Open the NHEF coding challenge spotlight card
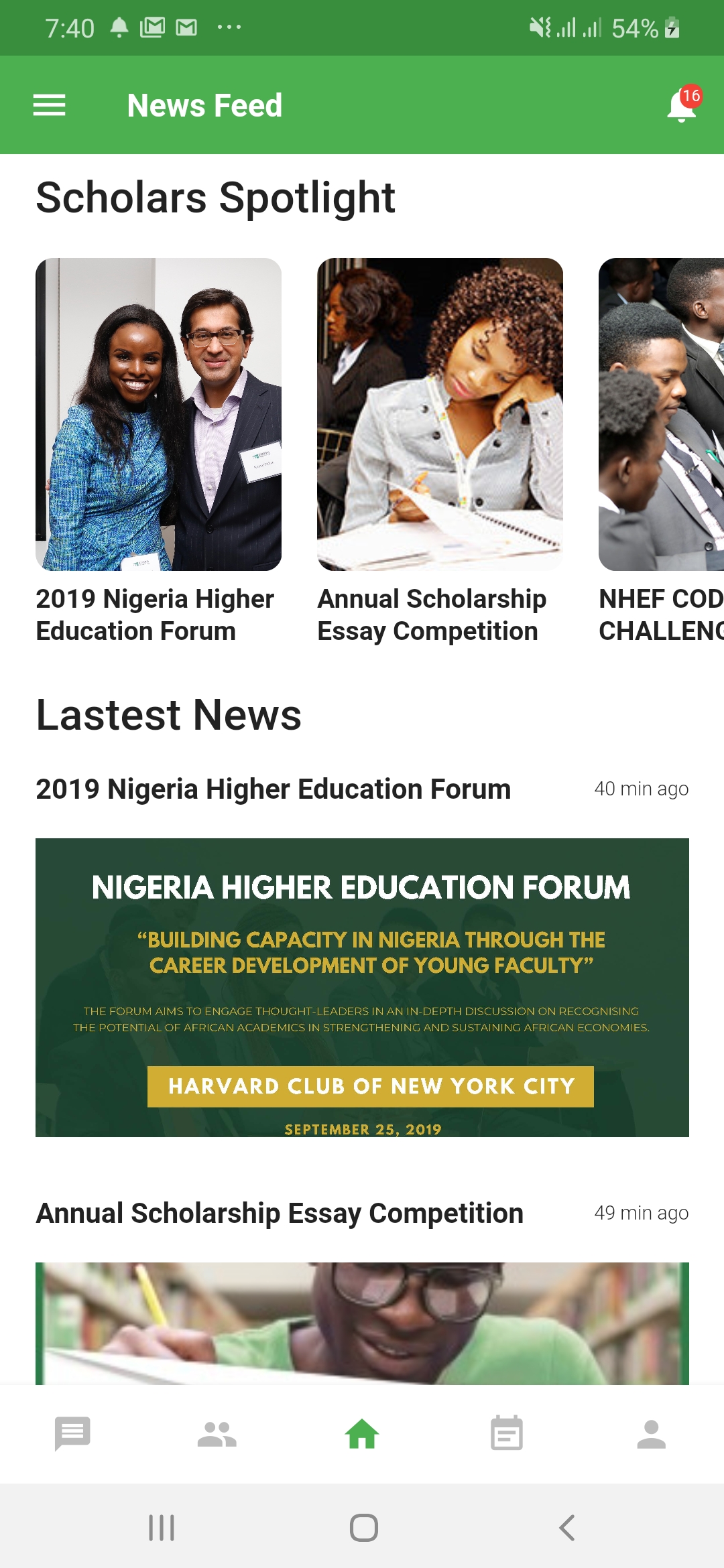This screenshot has width=724, height=1568. point(661,414)
